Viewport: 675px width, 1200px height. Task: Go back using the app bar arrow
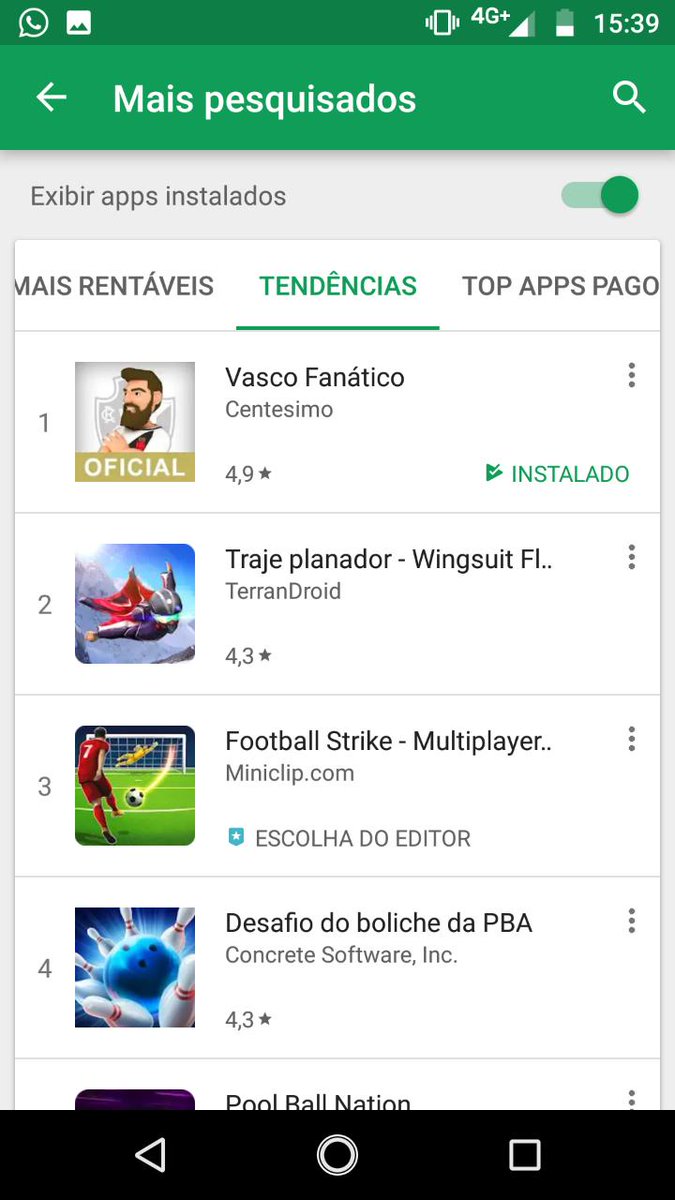pyautogui.click(x=51, y=97)
